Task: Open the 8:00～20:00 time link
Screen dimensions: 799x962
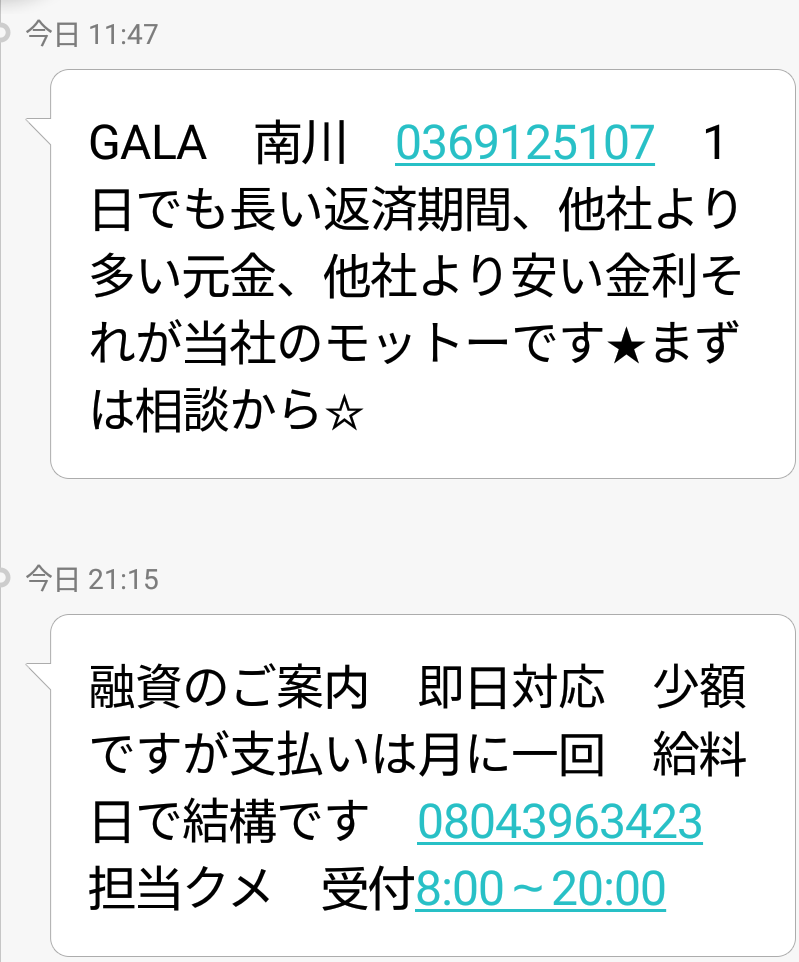Action: [x=540, y=888]
